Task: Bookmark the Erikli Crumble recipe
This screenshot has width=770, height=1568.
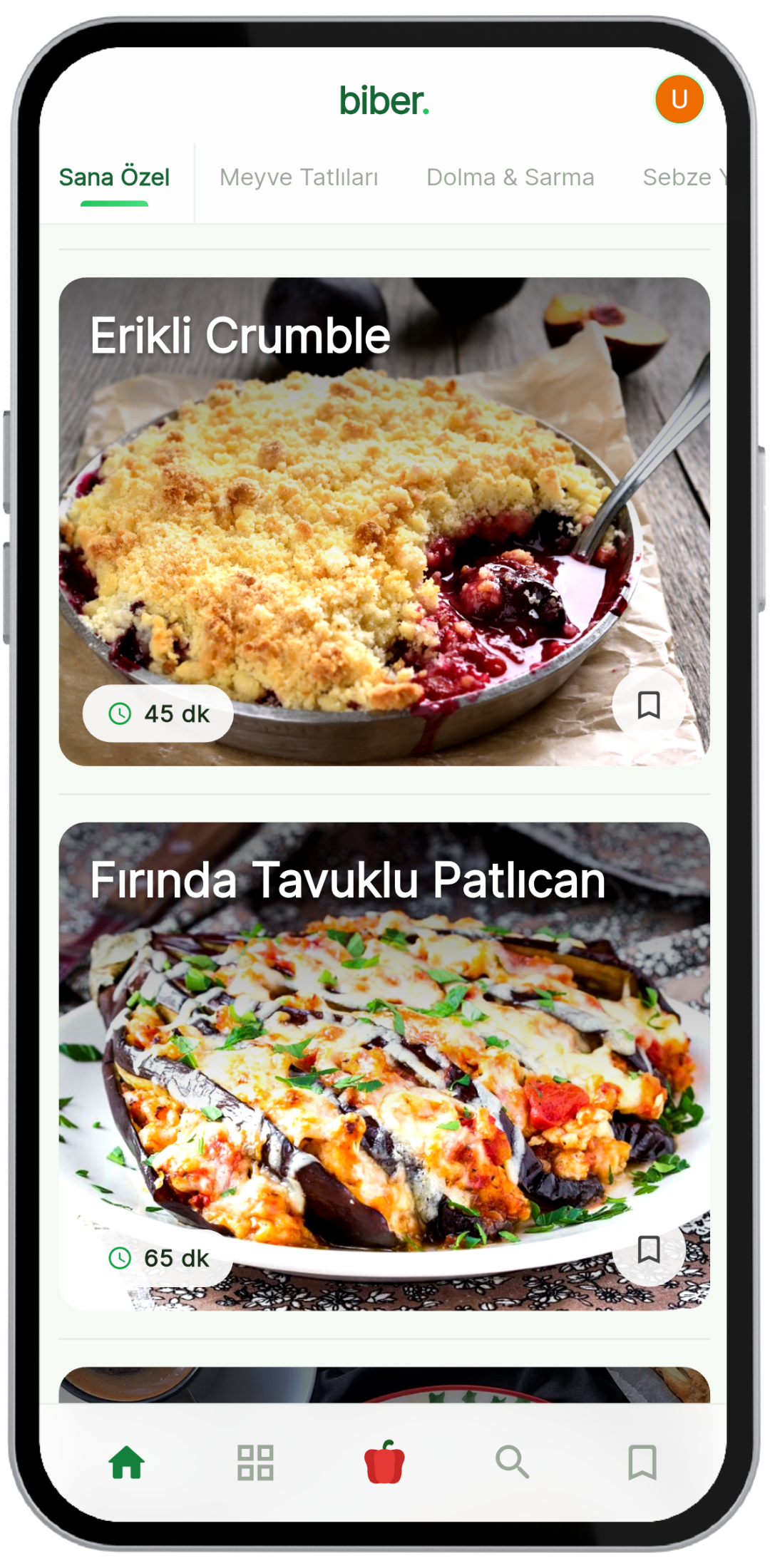Action: tap(649, 706)
